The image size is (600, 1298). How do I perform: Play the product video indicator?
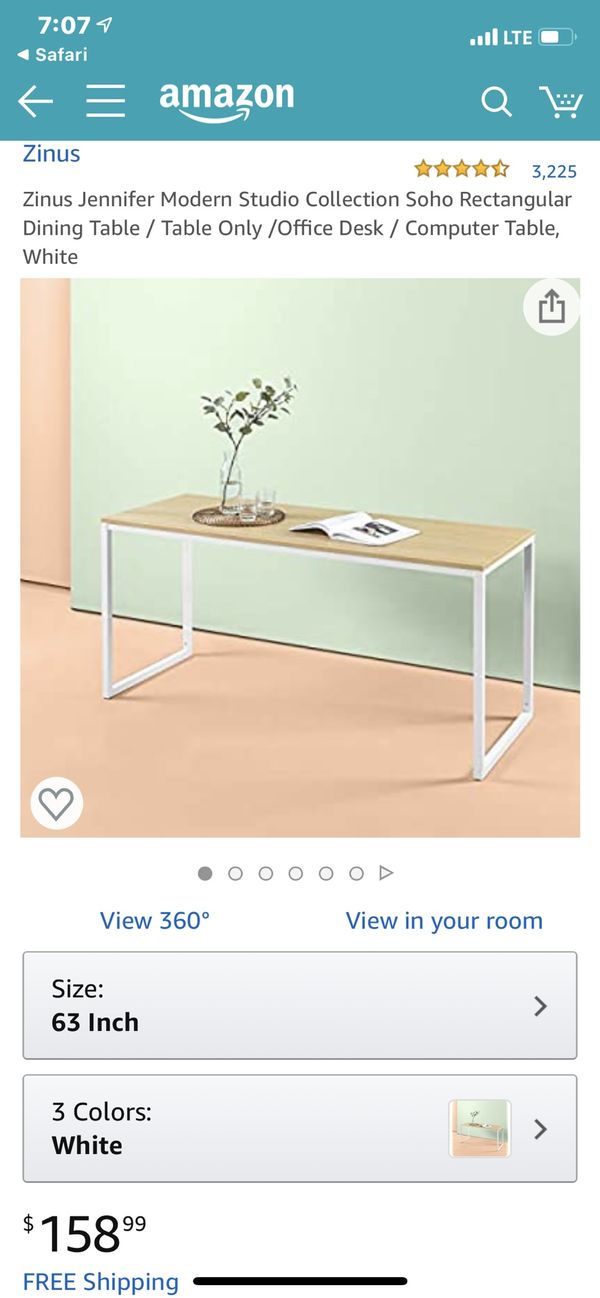386,873
